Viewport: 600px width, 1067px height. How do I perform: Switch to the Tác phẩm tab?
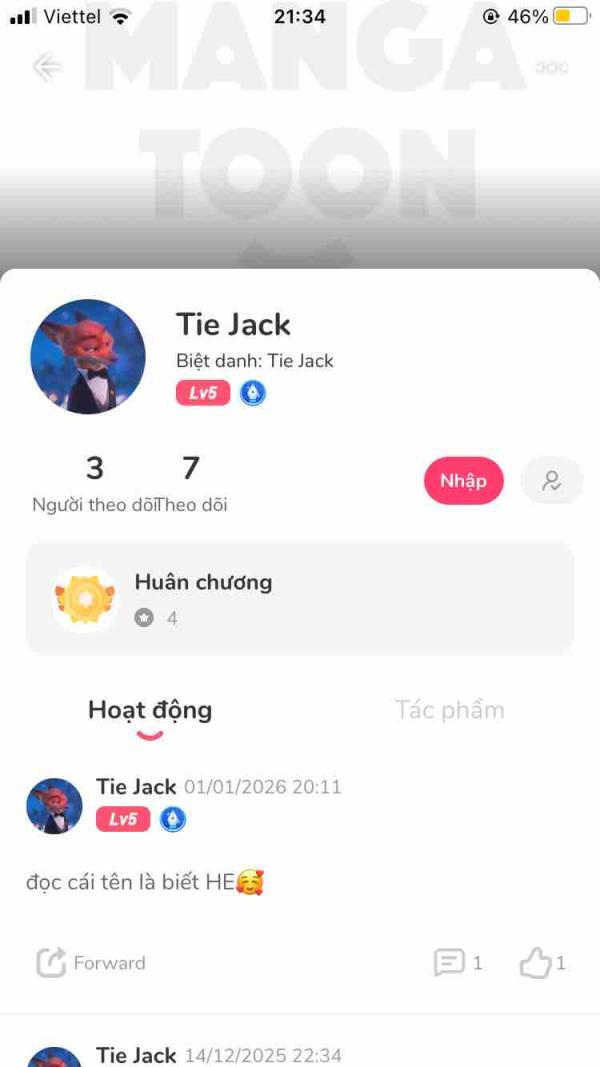click(x=449, y=710)
